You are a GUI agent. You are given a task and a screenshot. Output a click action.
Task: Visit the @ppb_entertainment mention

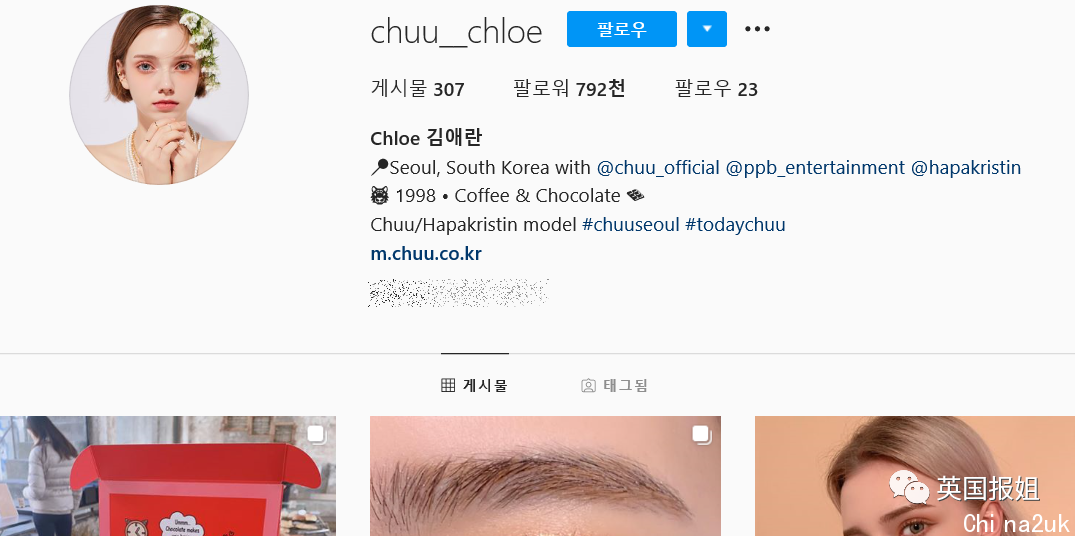click(x=815, y=167)
